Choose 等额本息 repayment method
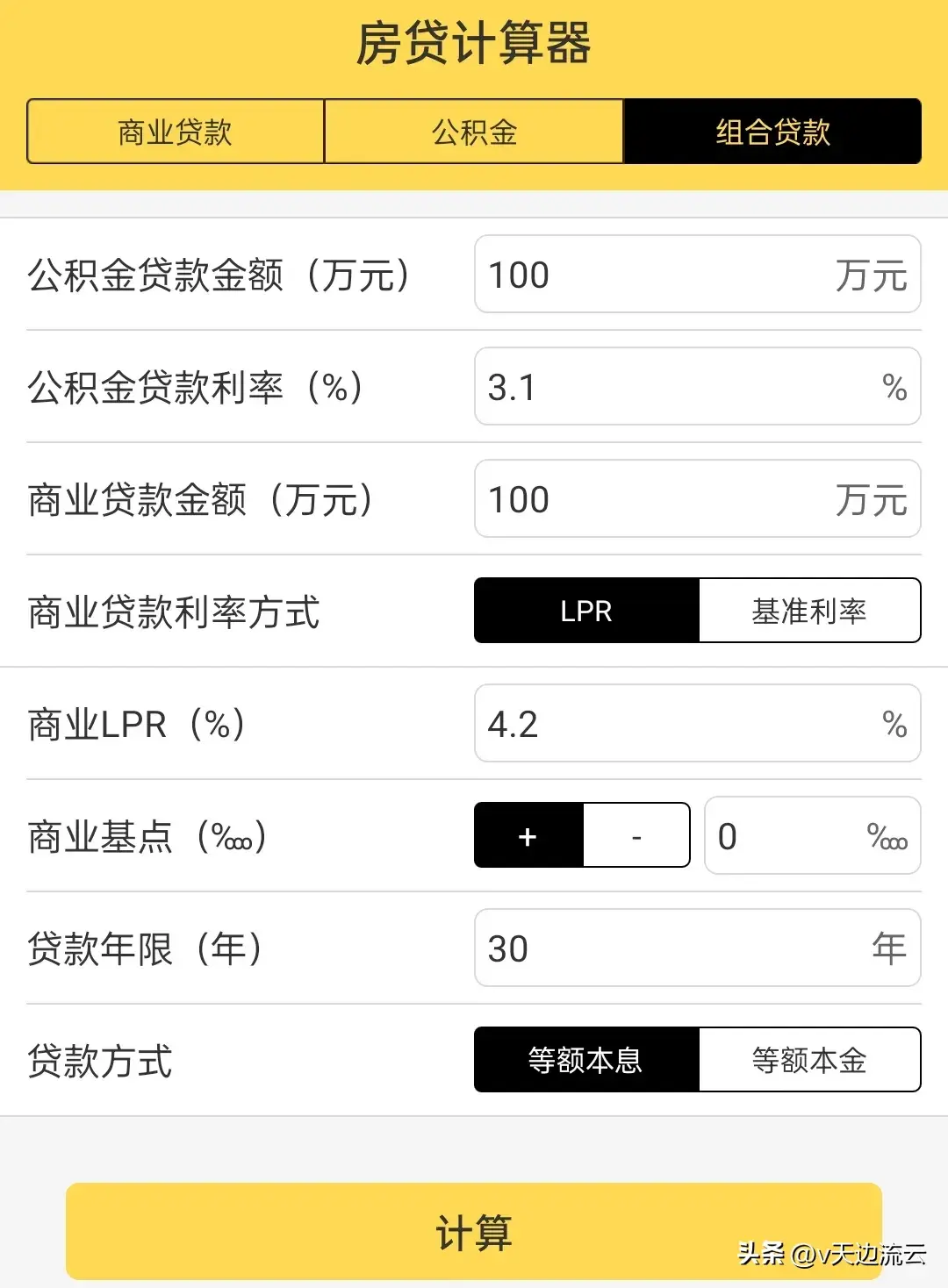The height and width of the screenshot is (1288, 948). pos(585,1060)
